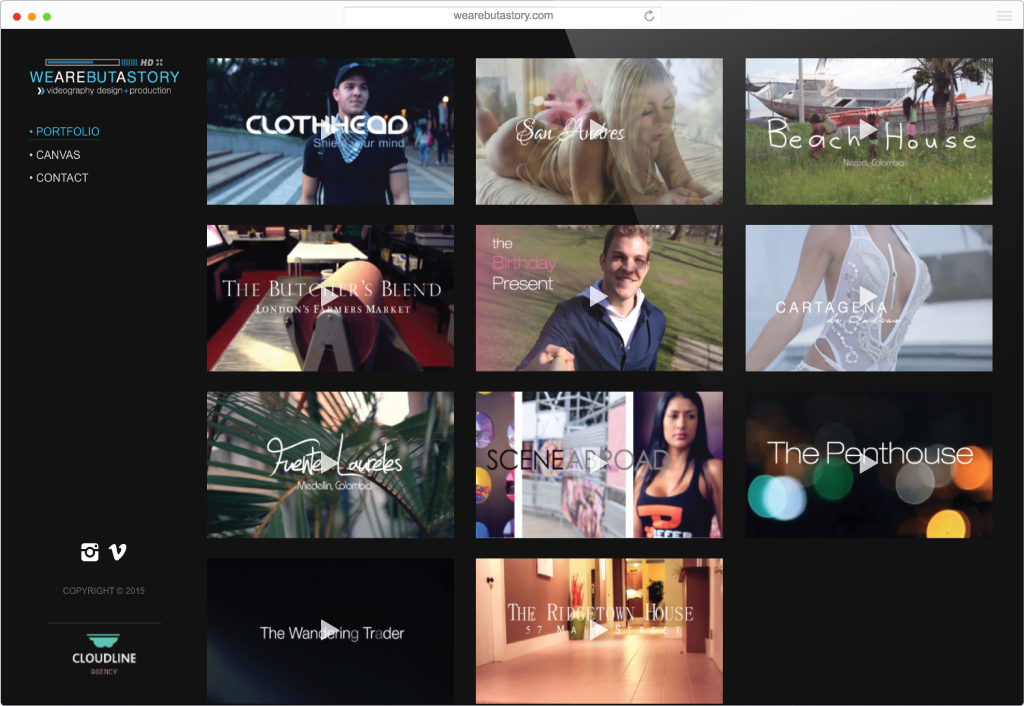Play The Wandering Trader video
1024x706 pixels.
point(330,629)
